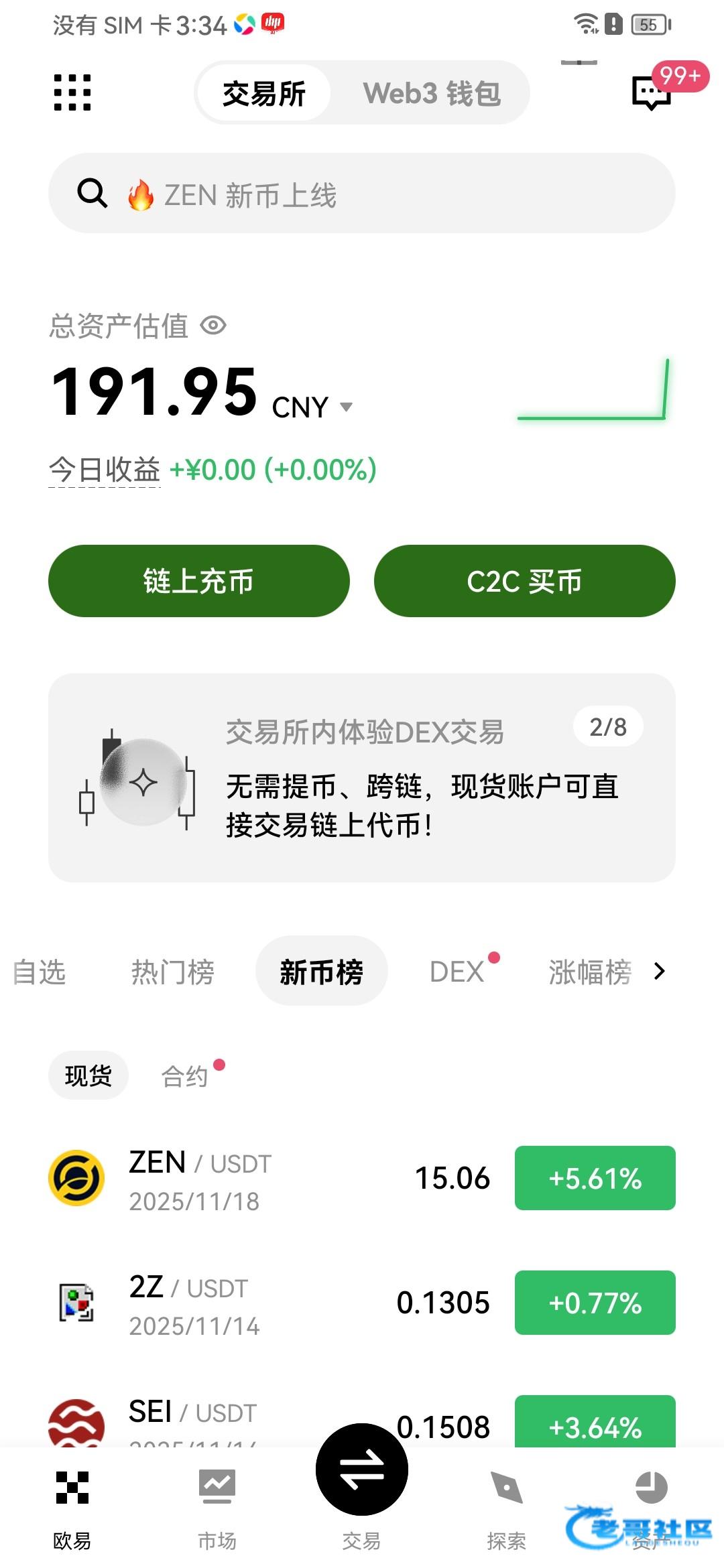This screenshot has width=724, height=1568.
Task: Switch to 热门榜 tab
Action: tap(172, 971)
